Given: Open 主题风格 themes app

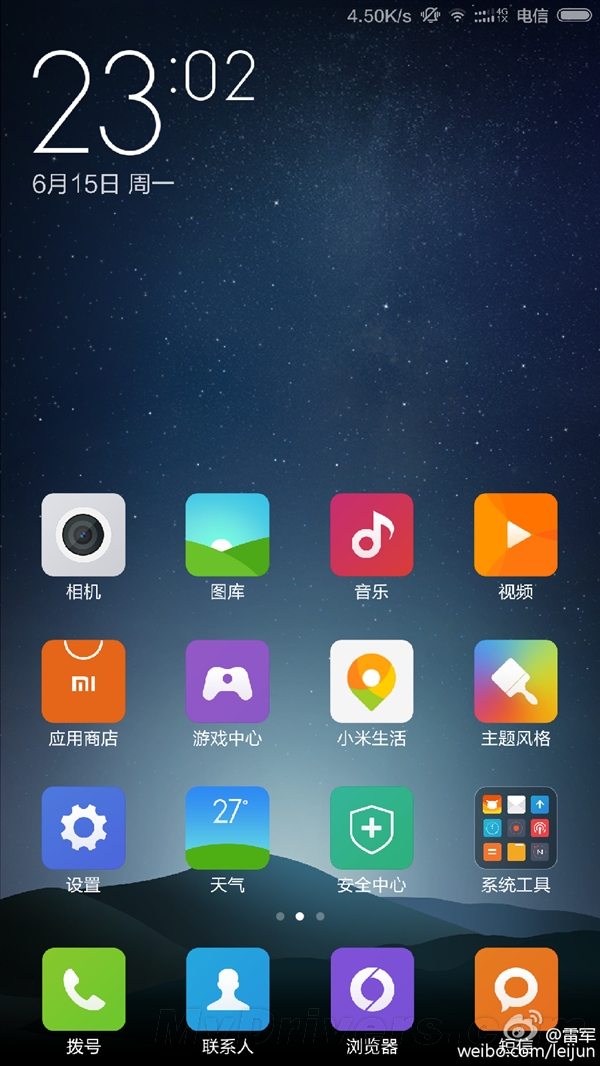Looking at the screenshot, I should click(x=515, y=681).
